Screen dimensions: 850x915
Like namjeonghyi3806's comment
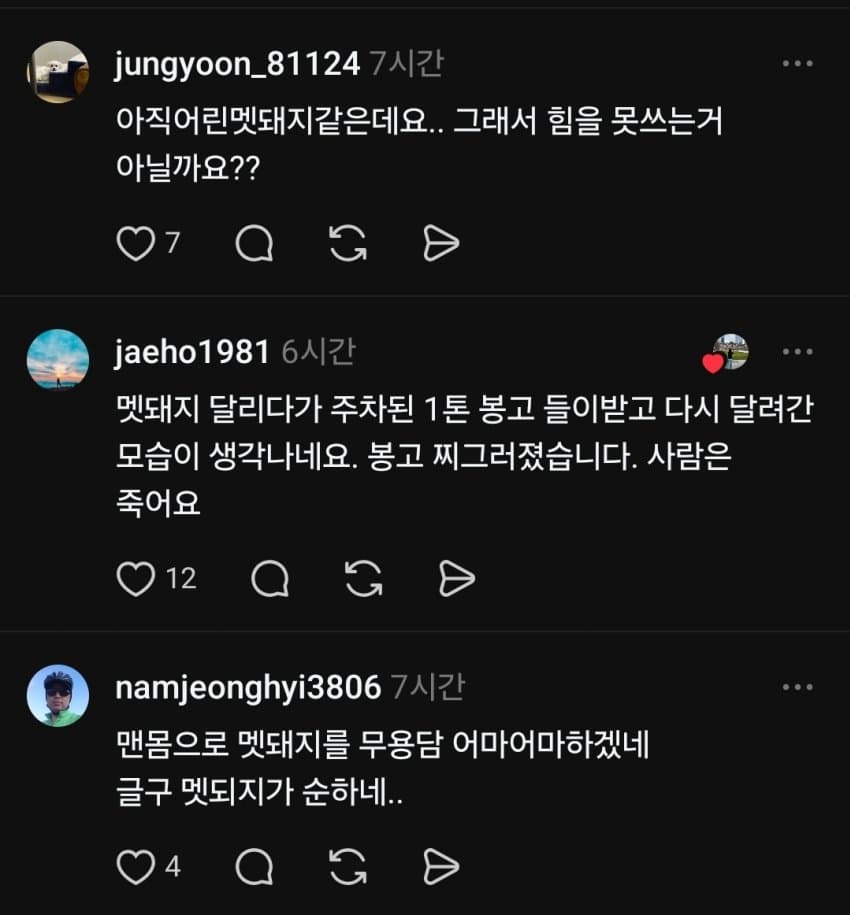pos(134,866)
